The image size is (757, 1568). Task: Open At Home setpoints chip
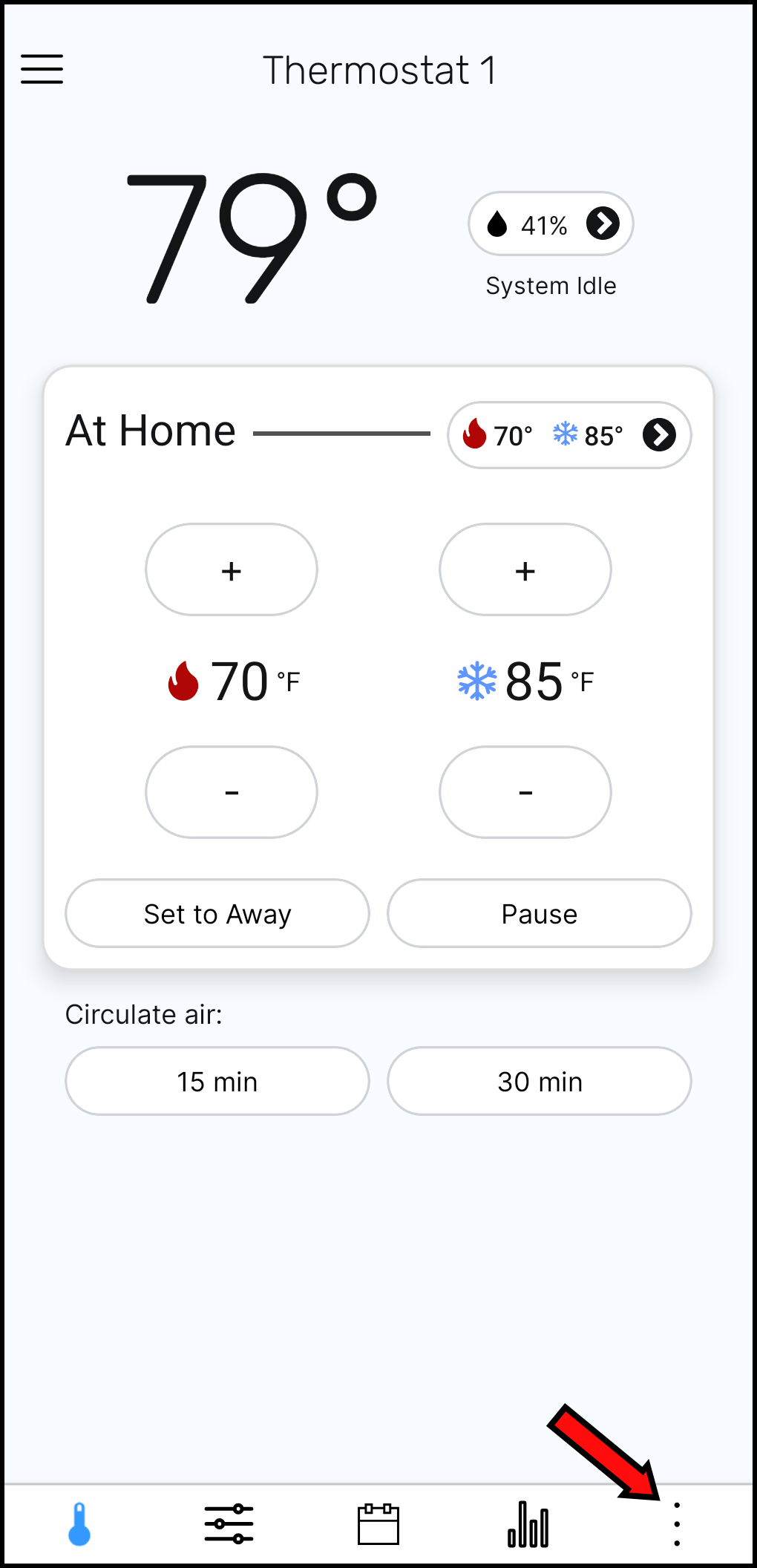pyautogui.click(x=569, y=435)
